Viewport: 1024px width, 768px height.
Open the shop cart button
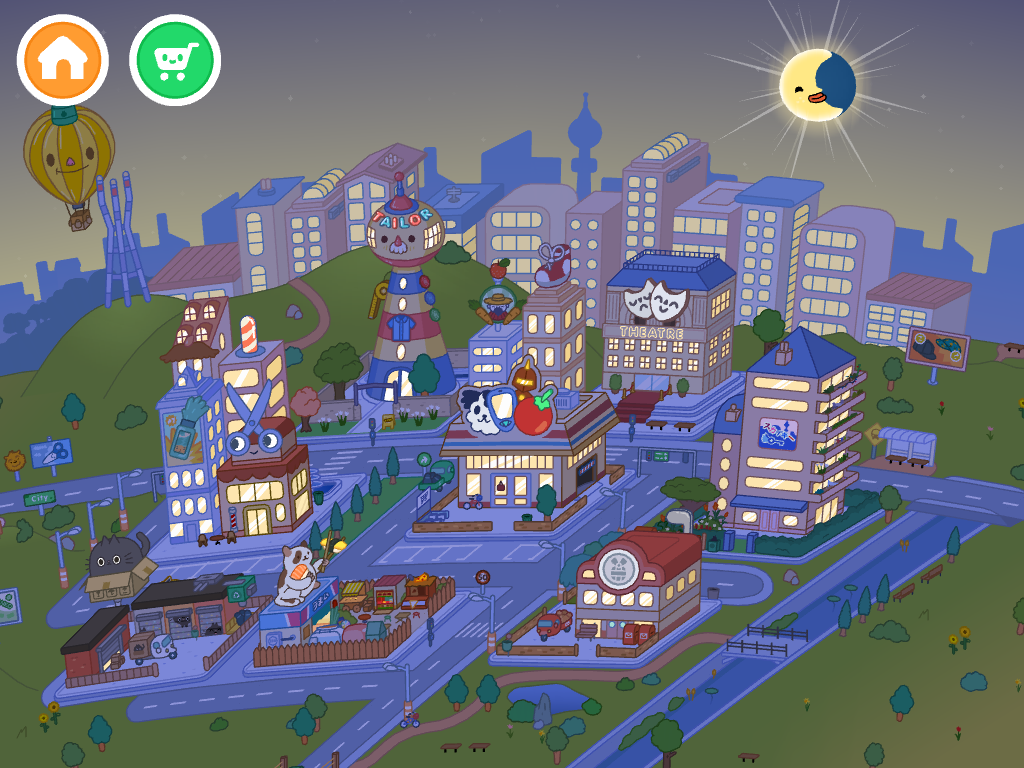175,60
